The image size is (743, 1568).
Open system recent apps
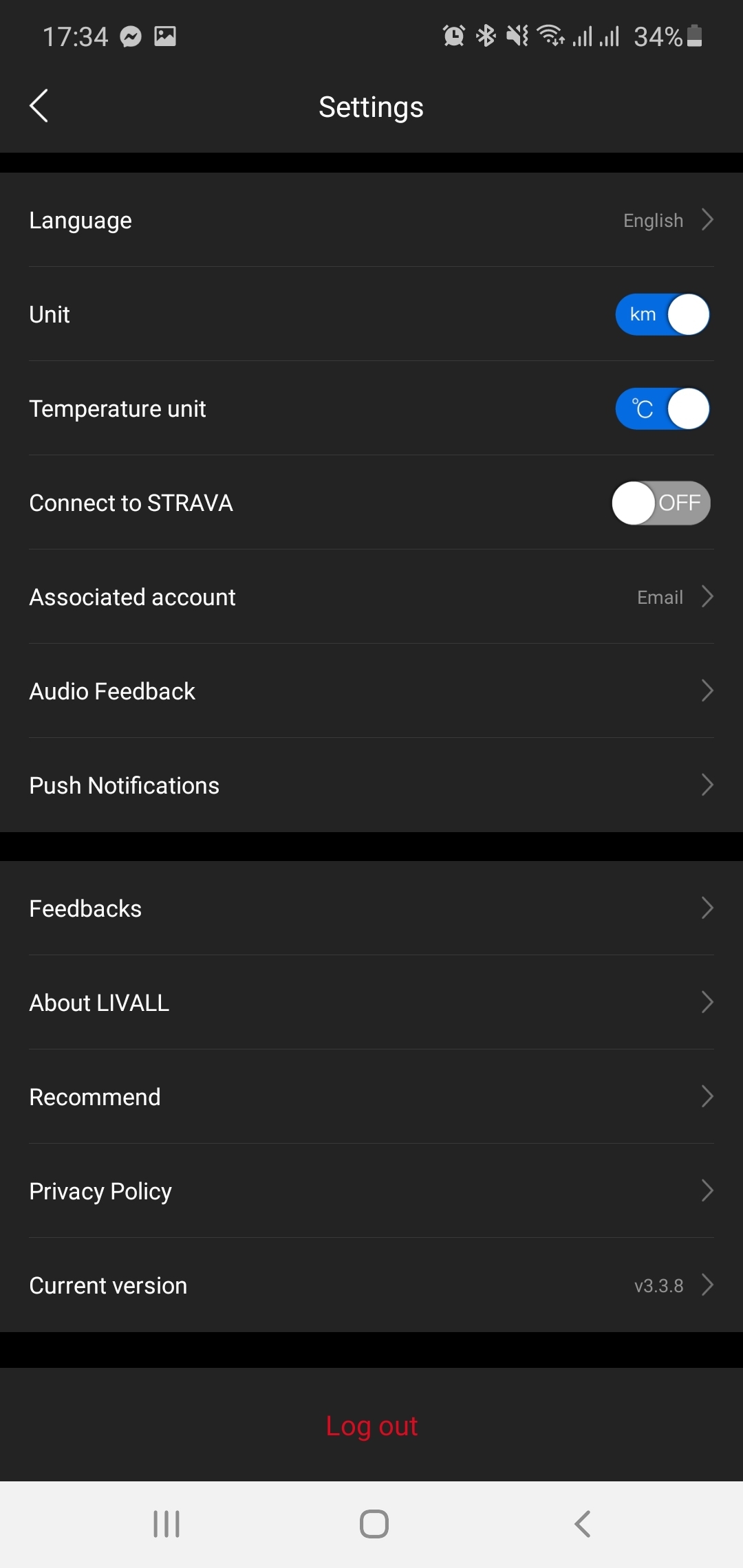[166, 1524]
